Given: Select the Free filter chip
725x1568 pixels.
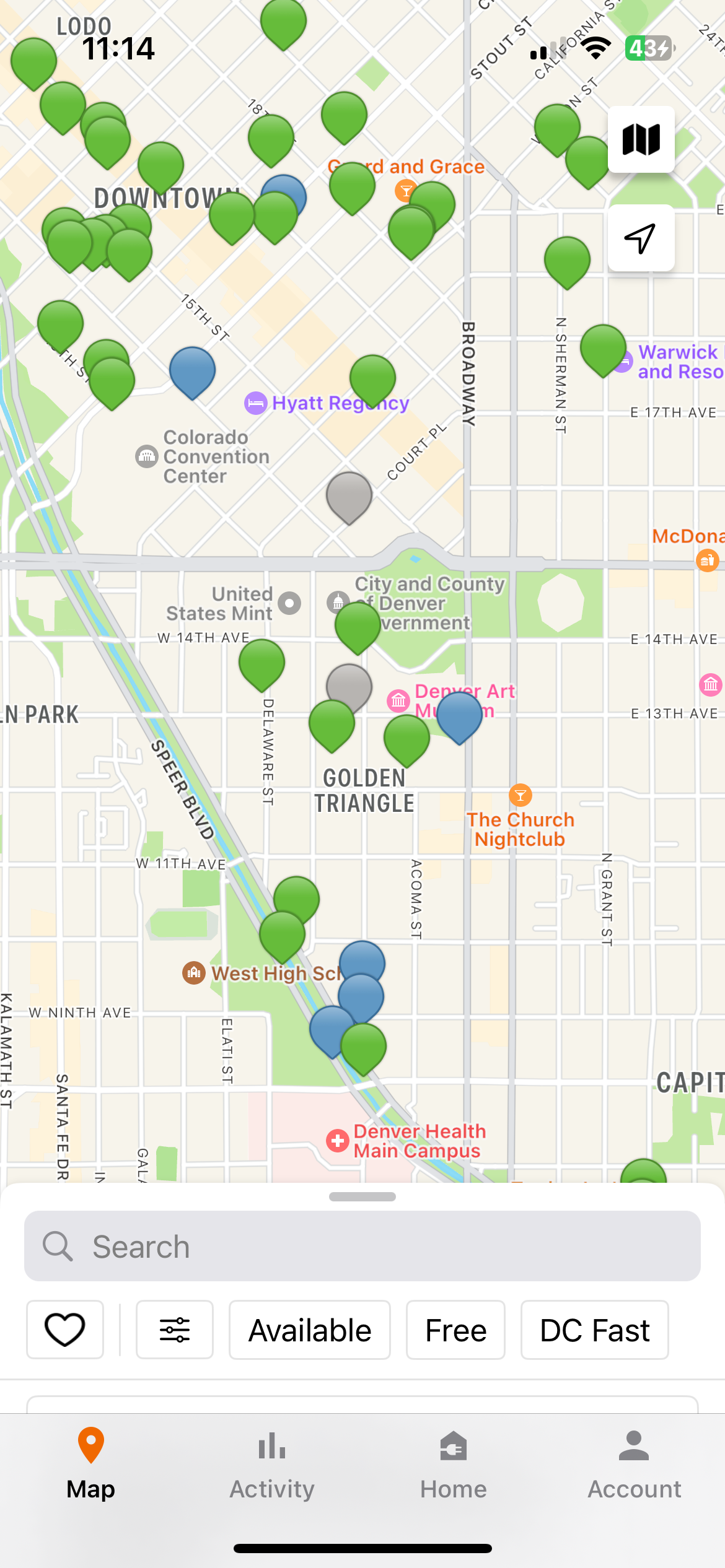Looking at the screenshot, I should point(455,1330).
